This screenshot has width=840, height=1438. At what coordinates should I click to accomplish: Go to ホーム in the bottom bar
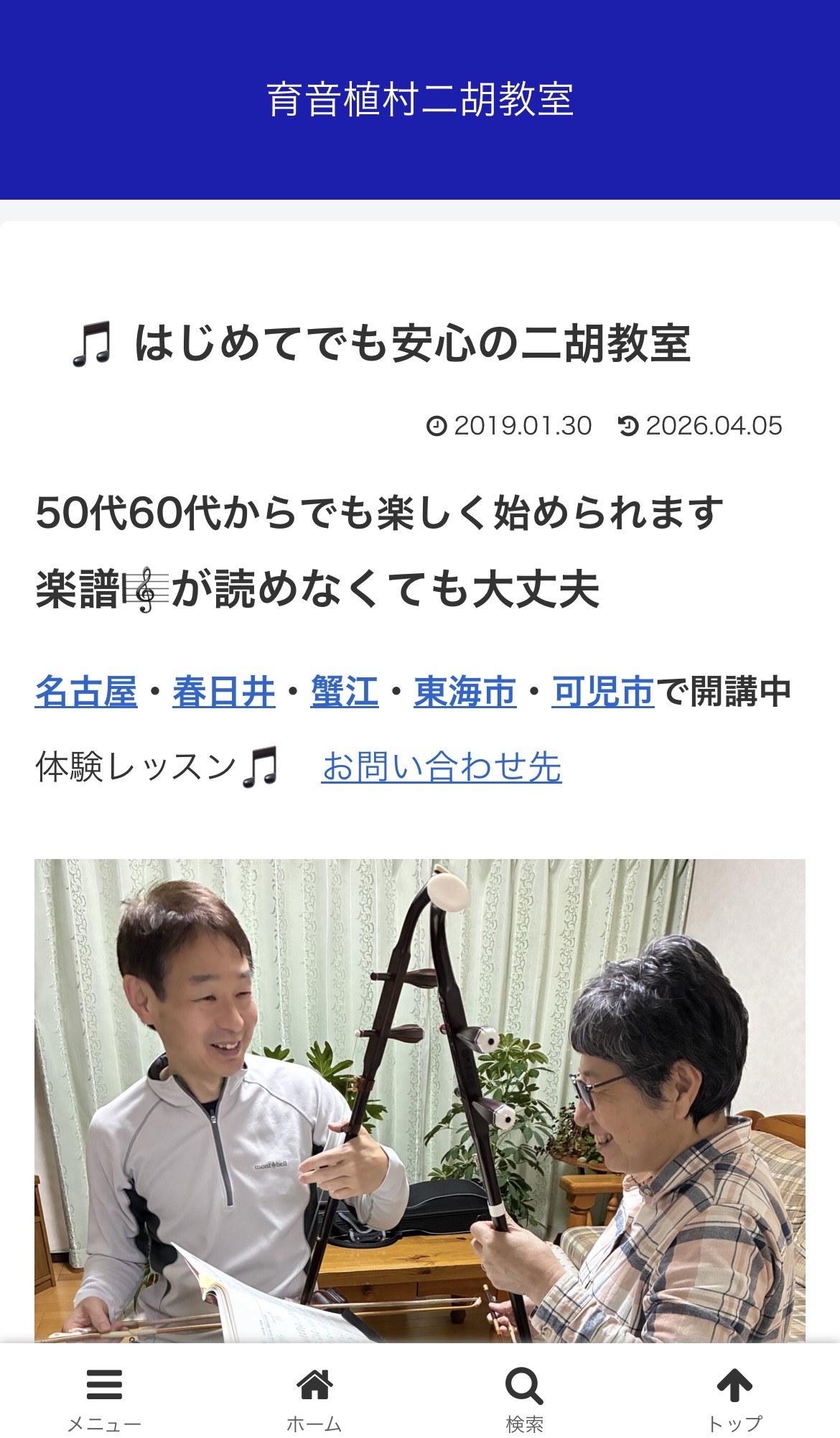pos(314,1398)
